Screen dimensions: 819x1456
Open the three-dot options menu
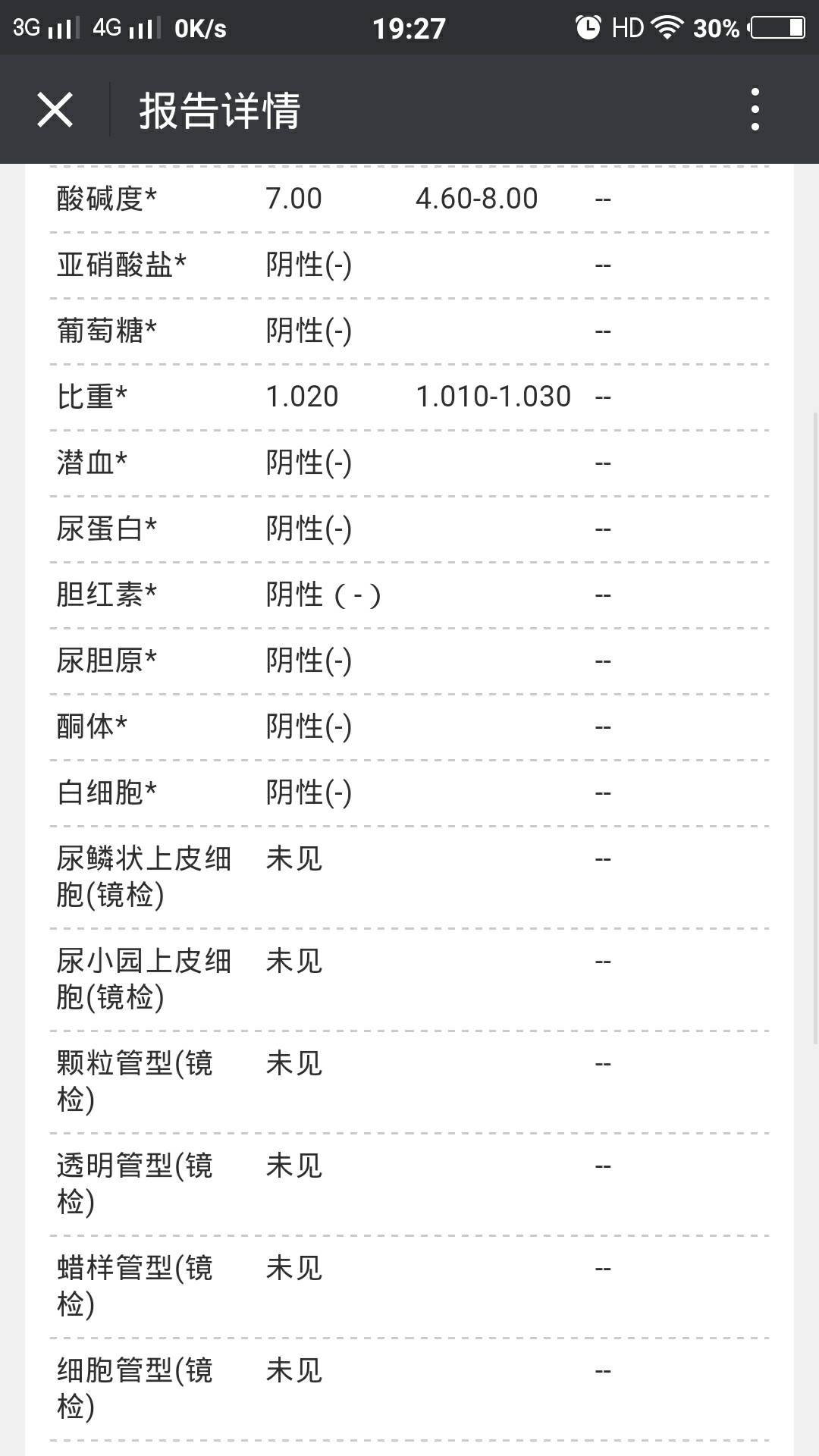pyautogui.click(x=754, y=109)
